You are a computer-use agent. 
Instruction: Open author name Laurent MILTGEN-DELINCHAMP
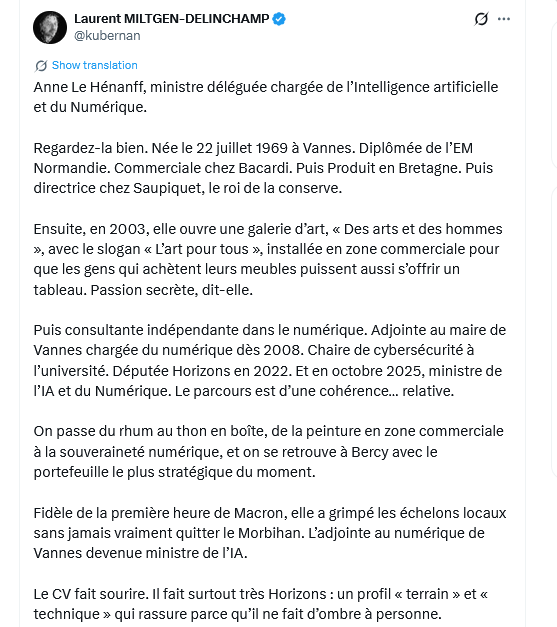click(172, 18)
